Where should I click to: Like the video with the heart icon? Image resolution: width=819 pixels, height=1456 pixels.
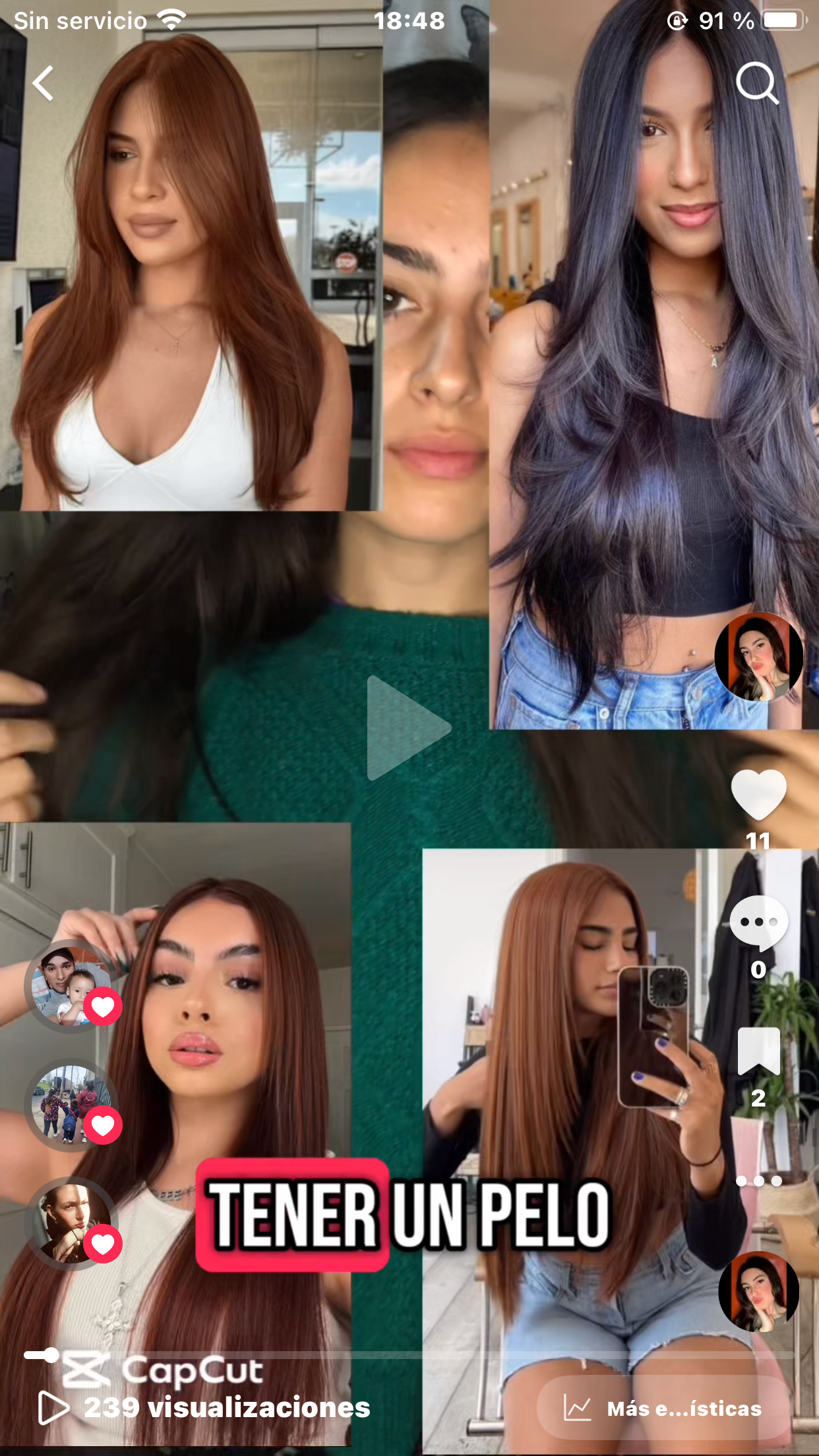tap(758, 794)
